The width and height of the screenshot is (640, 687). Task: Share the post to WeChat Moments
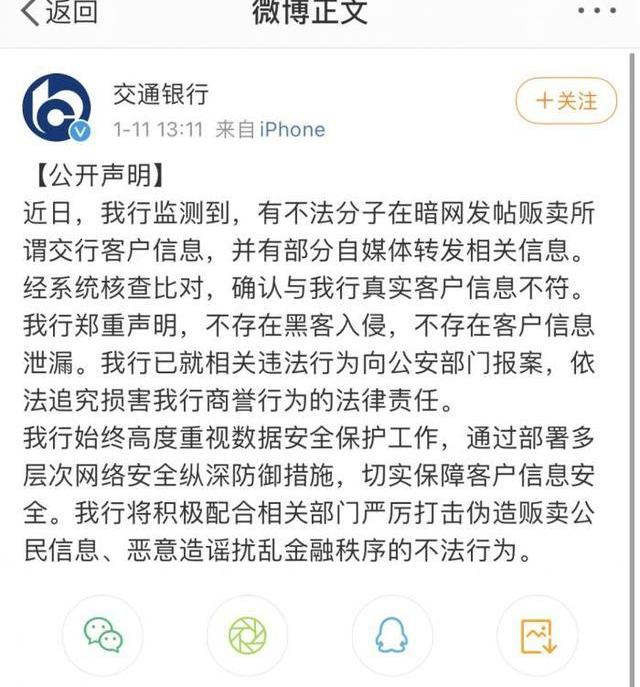point(247,634)
